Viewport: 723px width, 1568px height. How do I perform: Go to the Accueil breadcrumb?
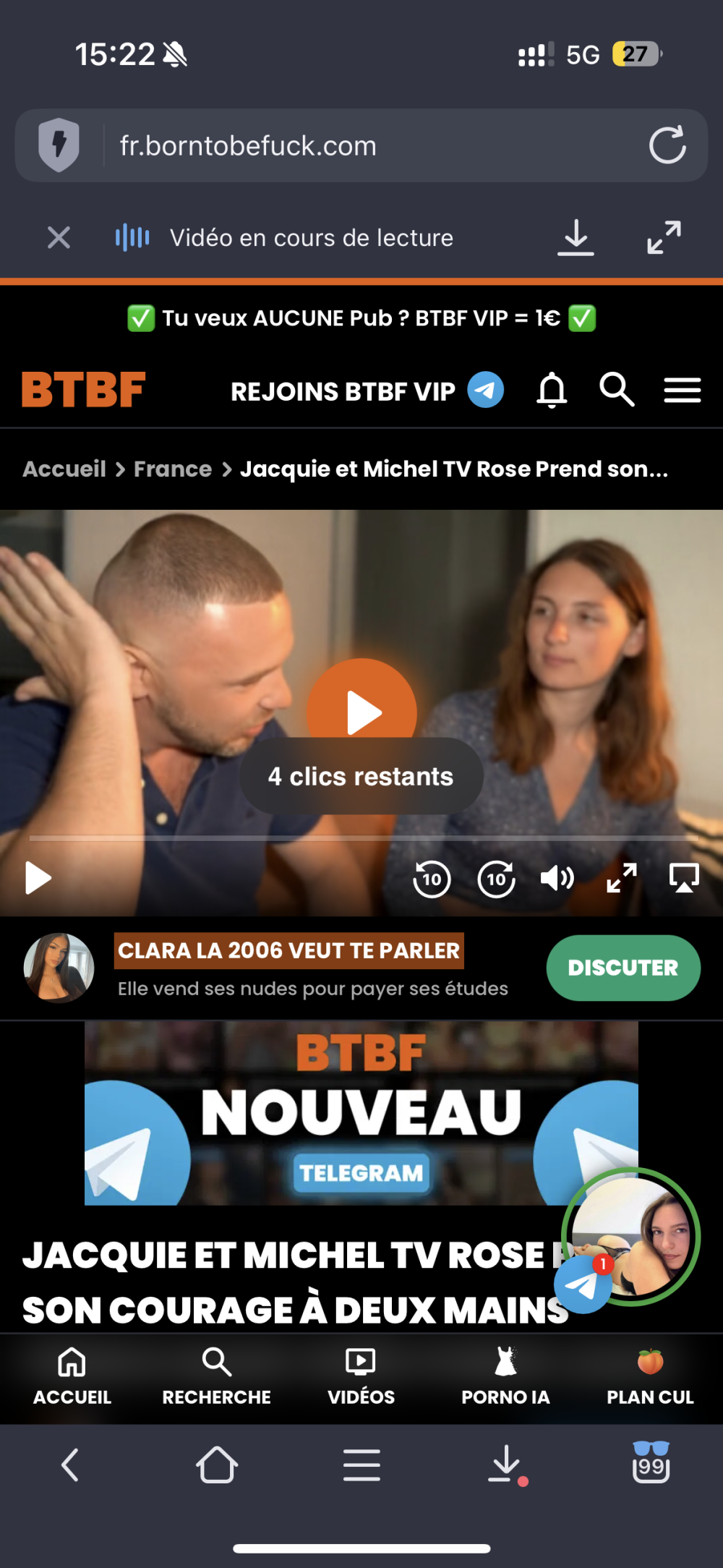pyautogui.click(x=64, y=469)
